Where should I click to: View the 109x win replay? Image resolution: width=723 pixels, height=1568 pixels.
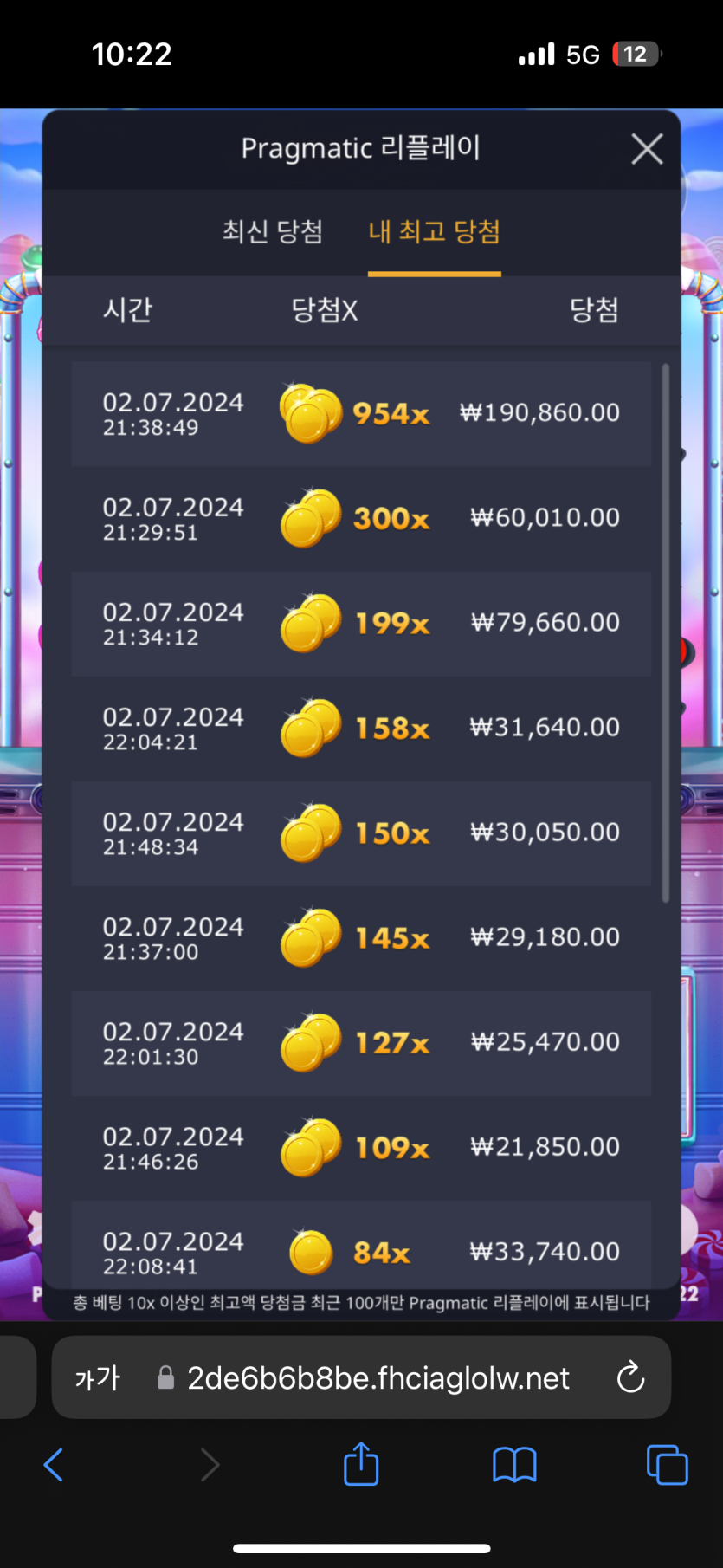361,1147
